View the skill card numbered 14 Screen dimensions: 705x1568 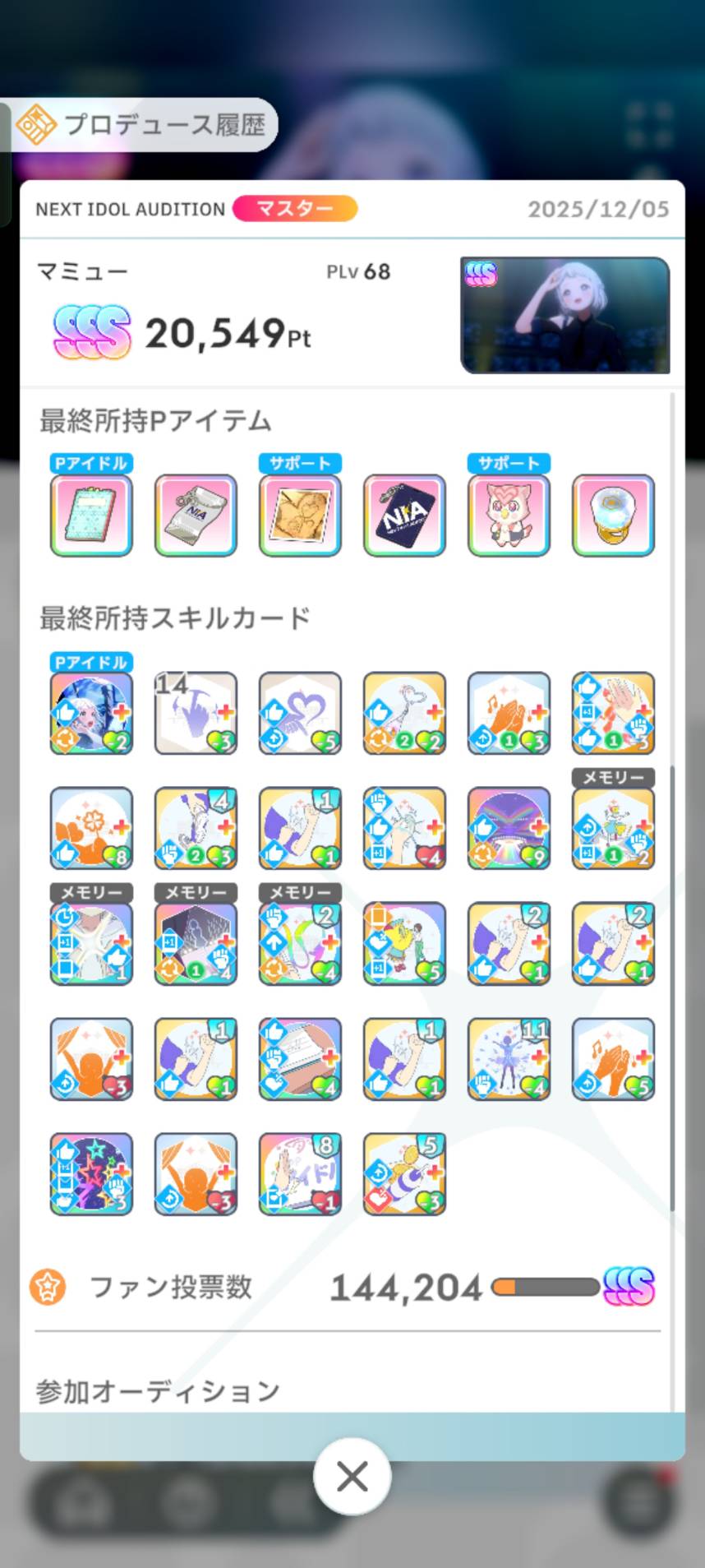click(196, 713)
